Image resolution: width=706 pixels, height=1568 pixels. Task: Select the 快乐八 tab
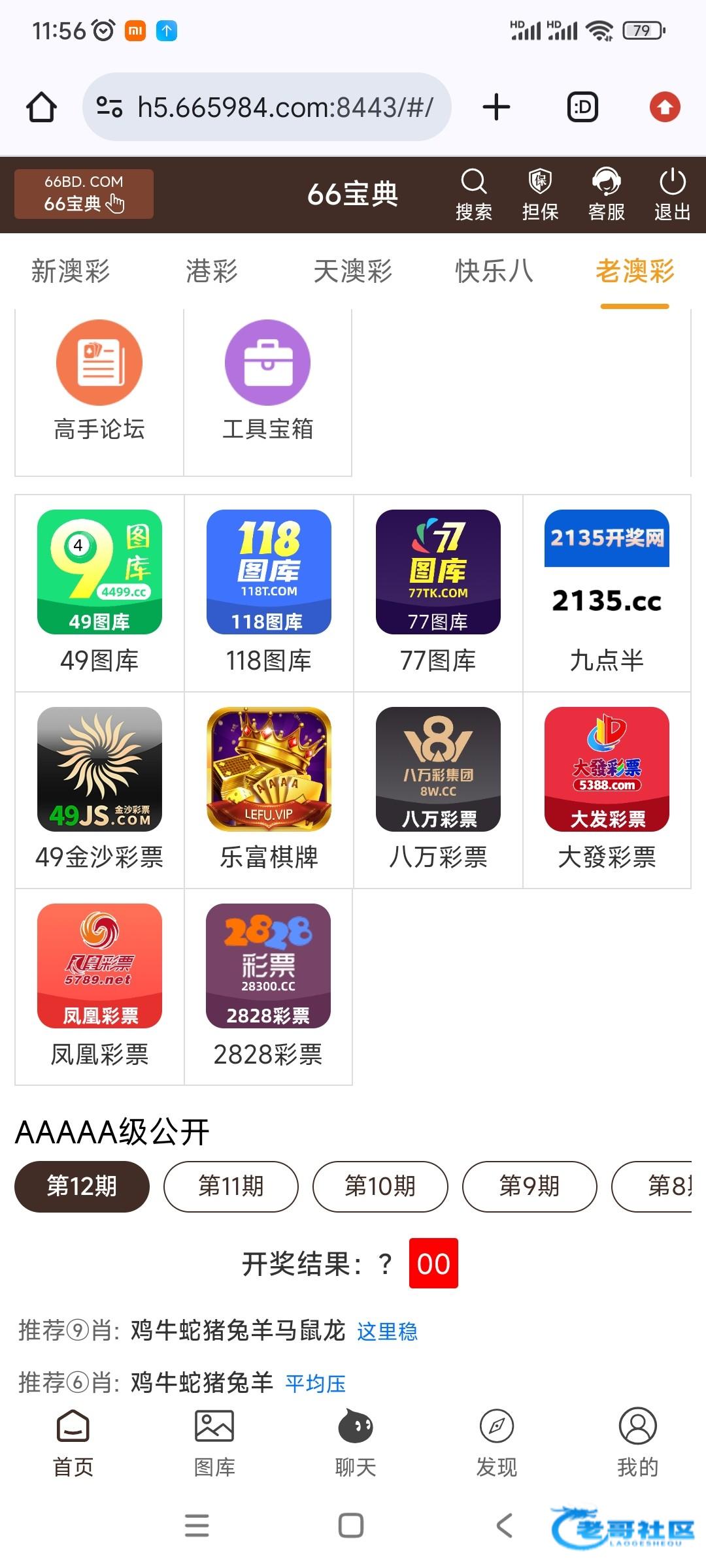coord(494,271)
